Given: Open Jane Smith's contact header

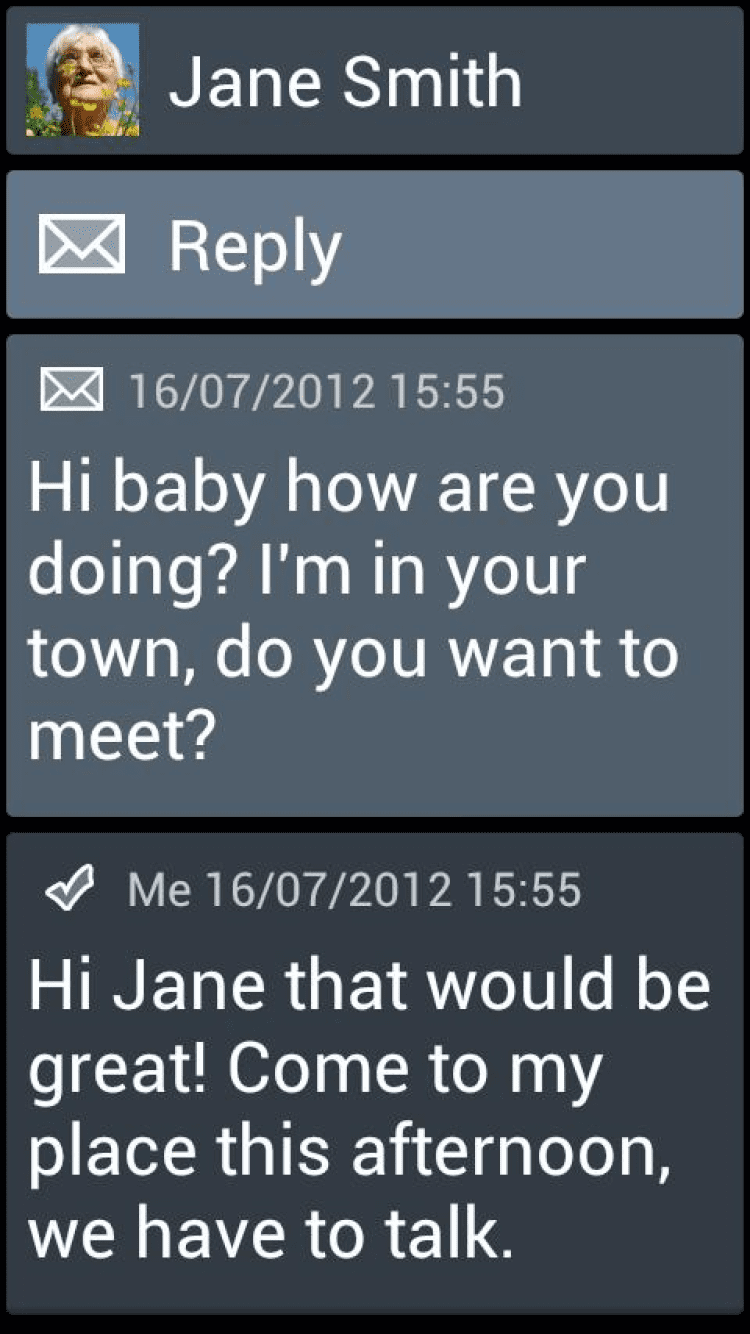Looking at the screenshot, I should pyautogui.click(x=375, y=80).
